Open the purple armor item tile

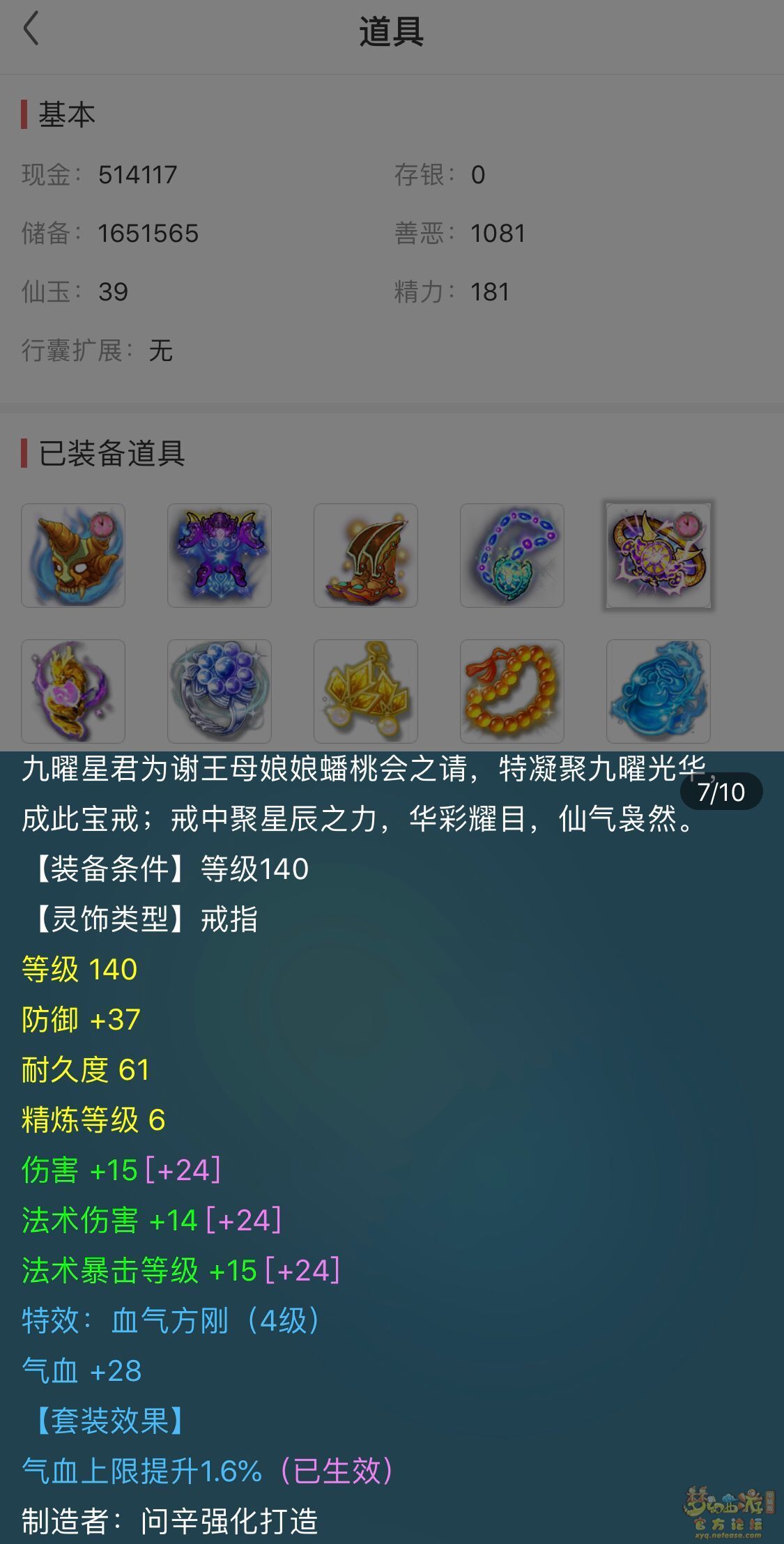click(x=220, y=556)
